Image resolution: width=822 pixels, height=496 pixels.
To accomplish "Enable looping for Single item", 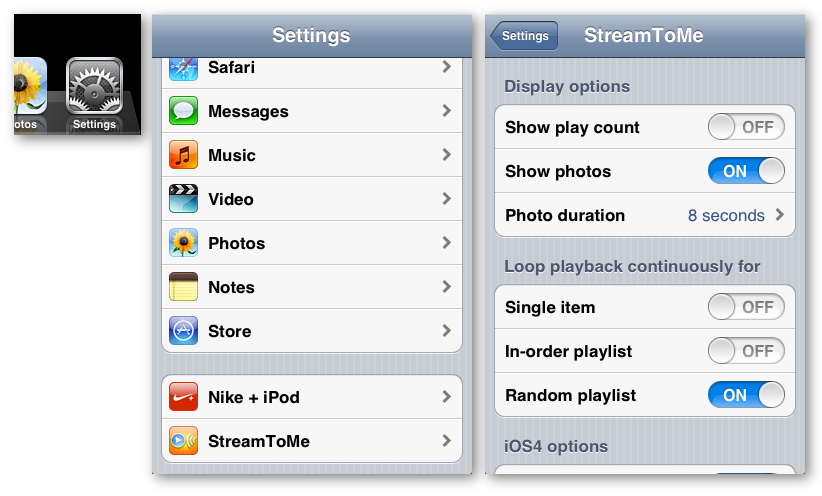I will [x=746, y=307].
